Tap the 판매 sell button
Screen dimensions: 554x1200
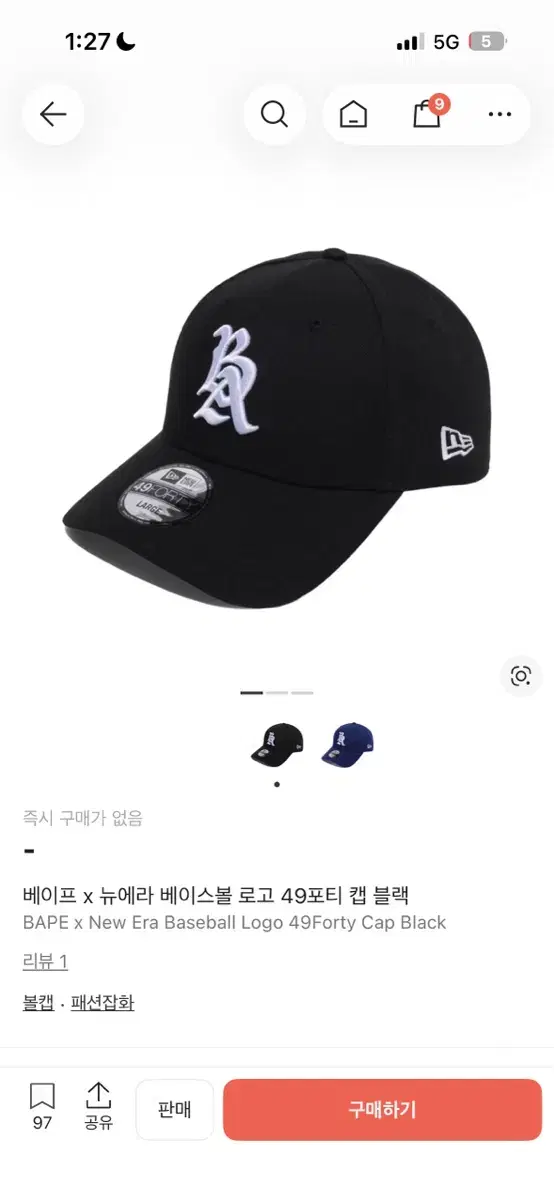pos(174,1109)
